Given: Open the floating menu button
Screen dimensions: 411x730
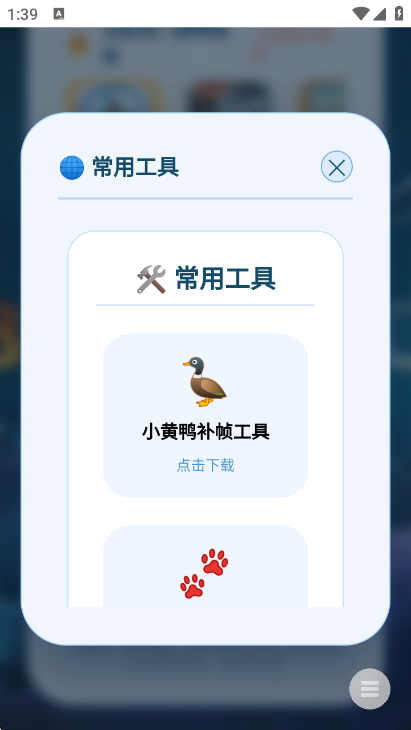Looking at the screenshot, I should [370, 689].
